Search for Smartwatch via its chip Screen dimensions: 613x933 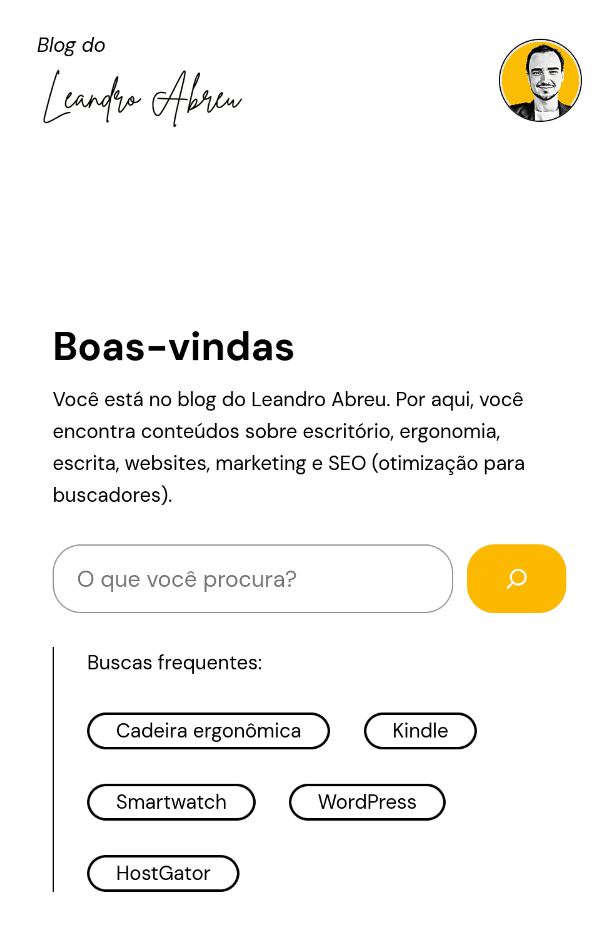(x=171, y=802)
